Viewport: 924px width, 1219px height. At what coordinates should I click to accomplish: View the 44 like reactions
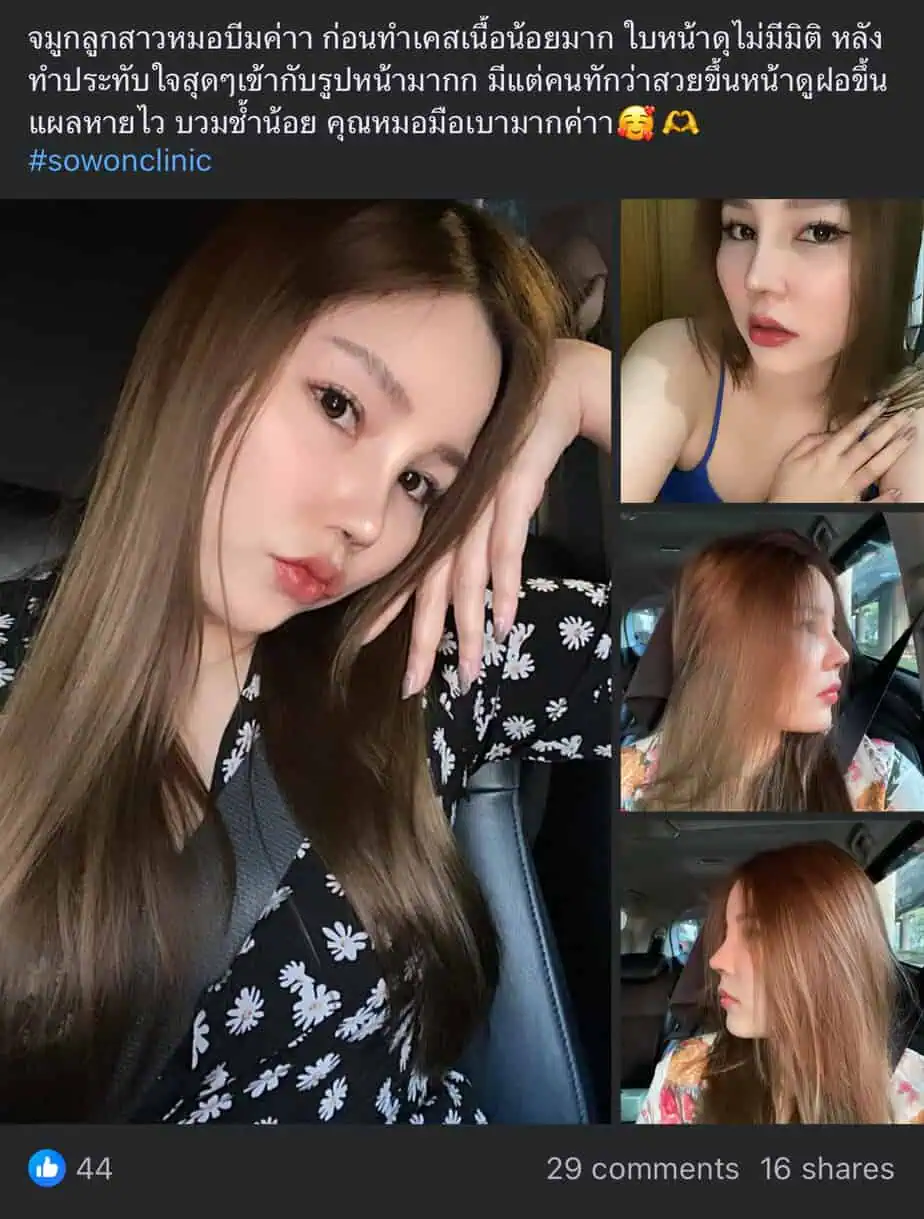click(71, 1168)
